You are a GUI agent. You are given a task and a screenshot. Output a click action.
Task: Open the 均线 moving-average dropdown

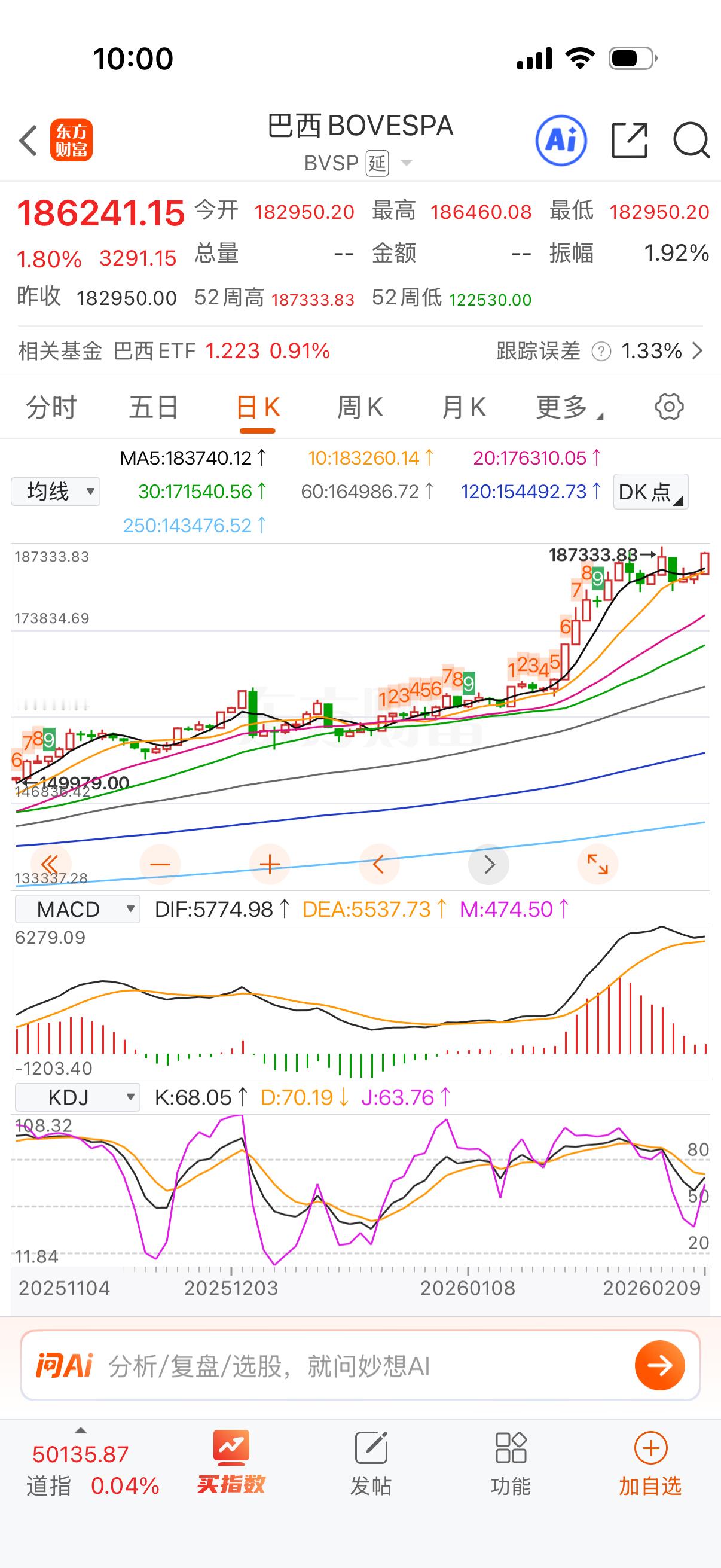55,490
